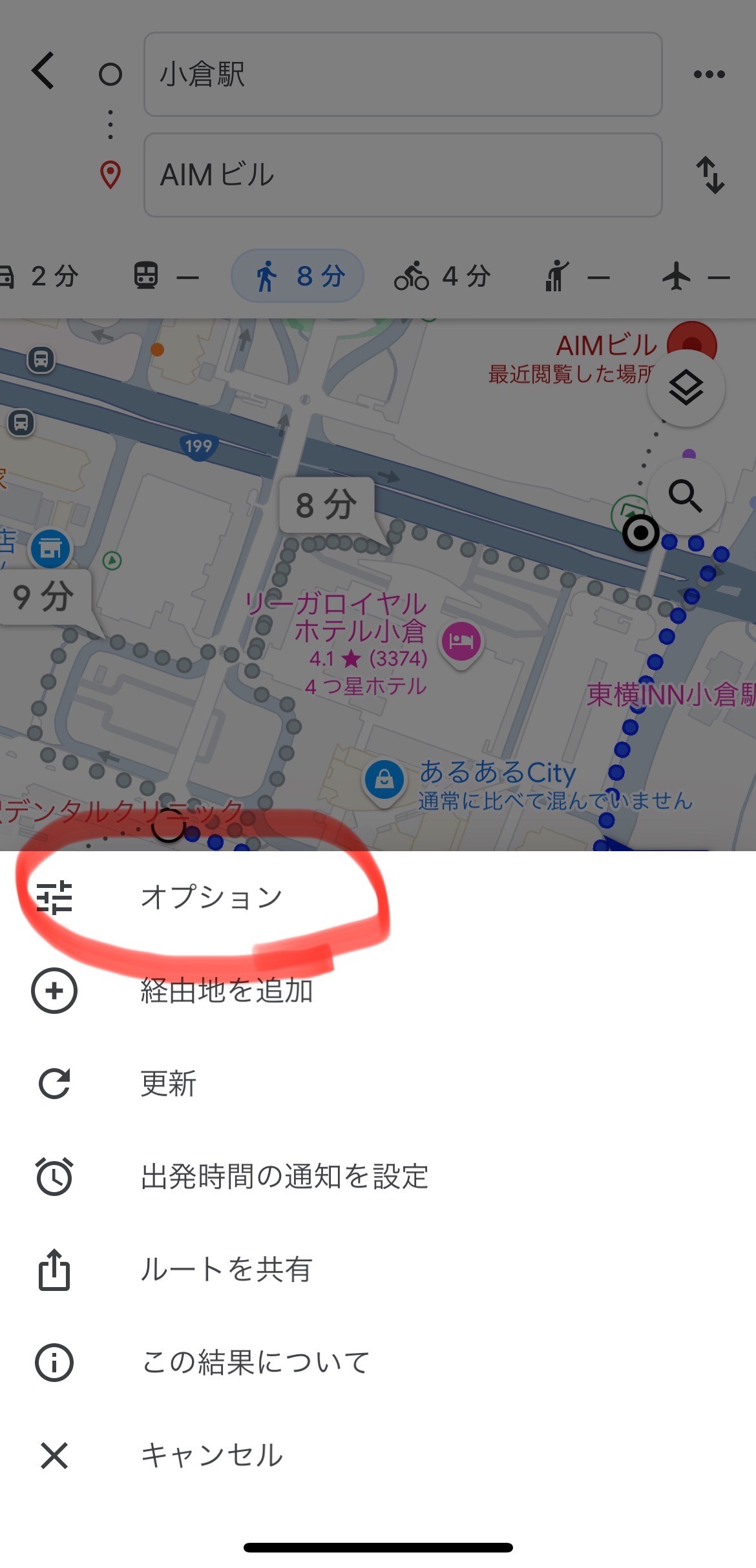Image resolution: width=756 pixels, height=1568 pixels.
Task: Select 経由地を追加 to add a stop
Action: click(226, 991)
